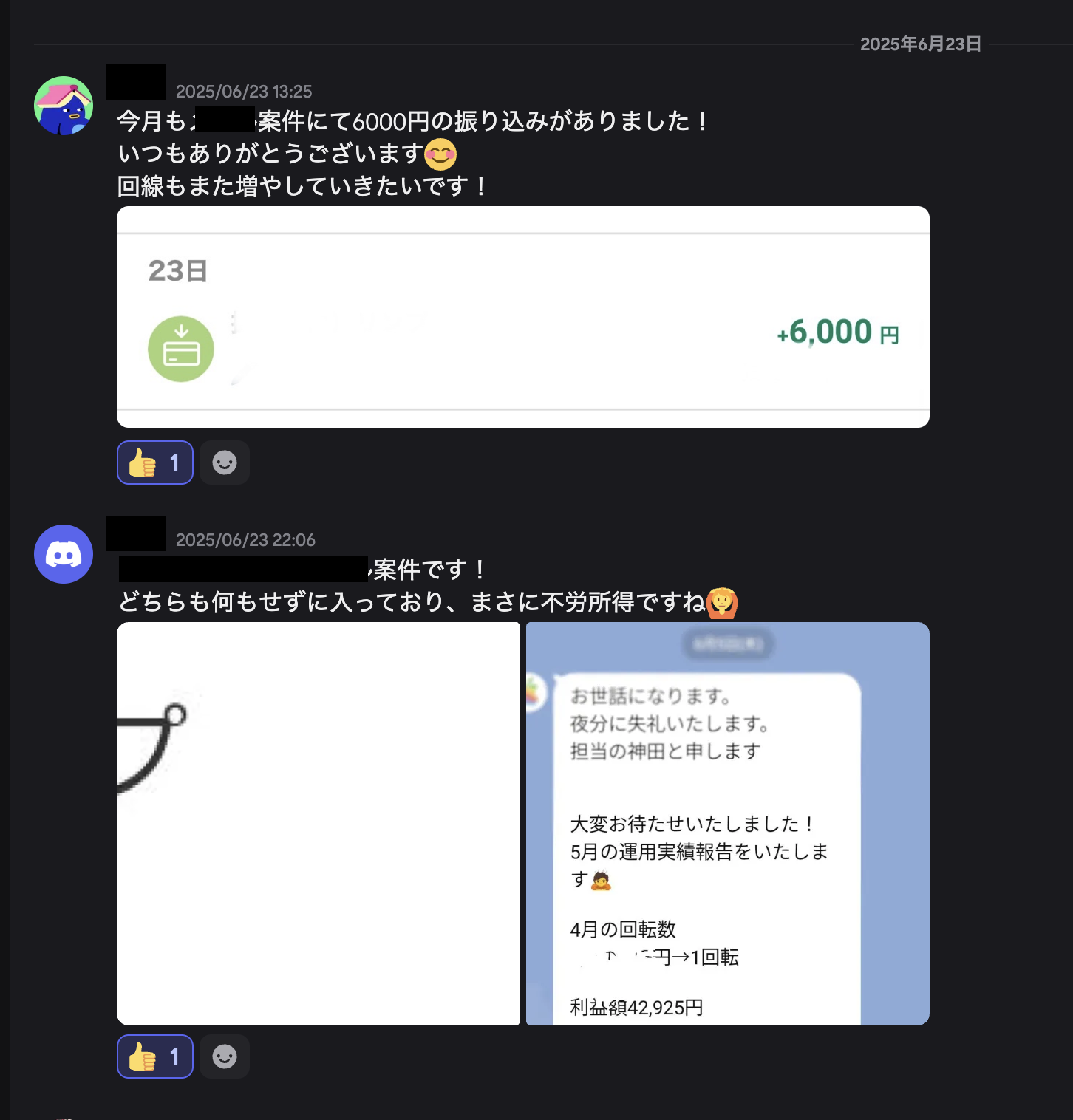Image resolution: width=1073 pixels, height=1120 pixels.
Task: Add a reaction to the 22:06 message
Action: tap(225, 1056)
